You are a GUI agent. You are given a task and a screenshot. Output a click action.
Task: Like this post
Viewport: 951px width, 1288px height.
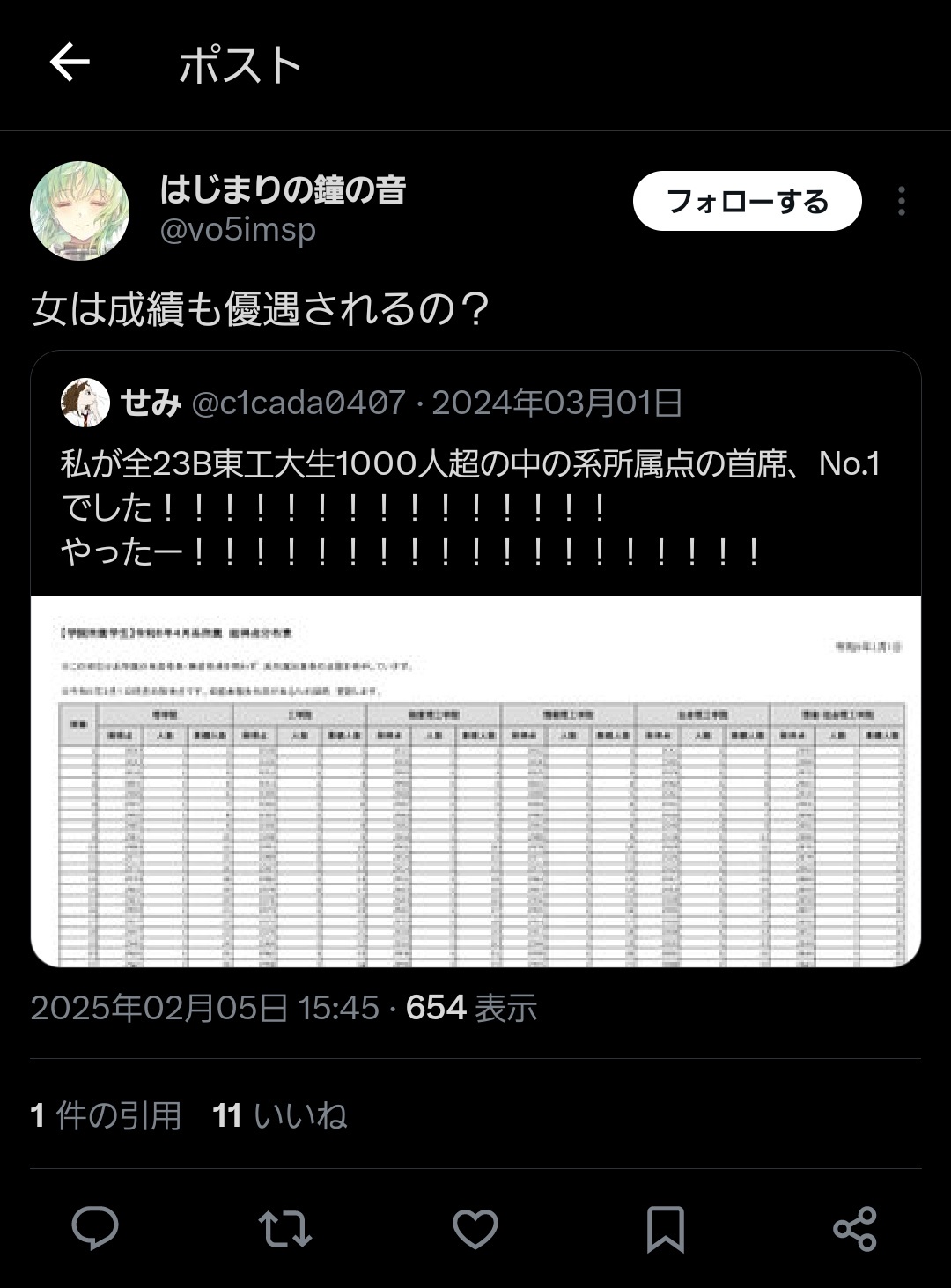[x=475, y=1228]
